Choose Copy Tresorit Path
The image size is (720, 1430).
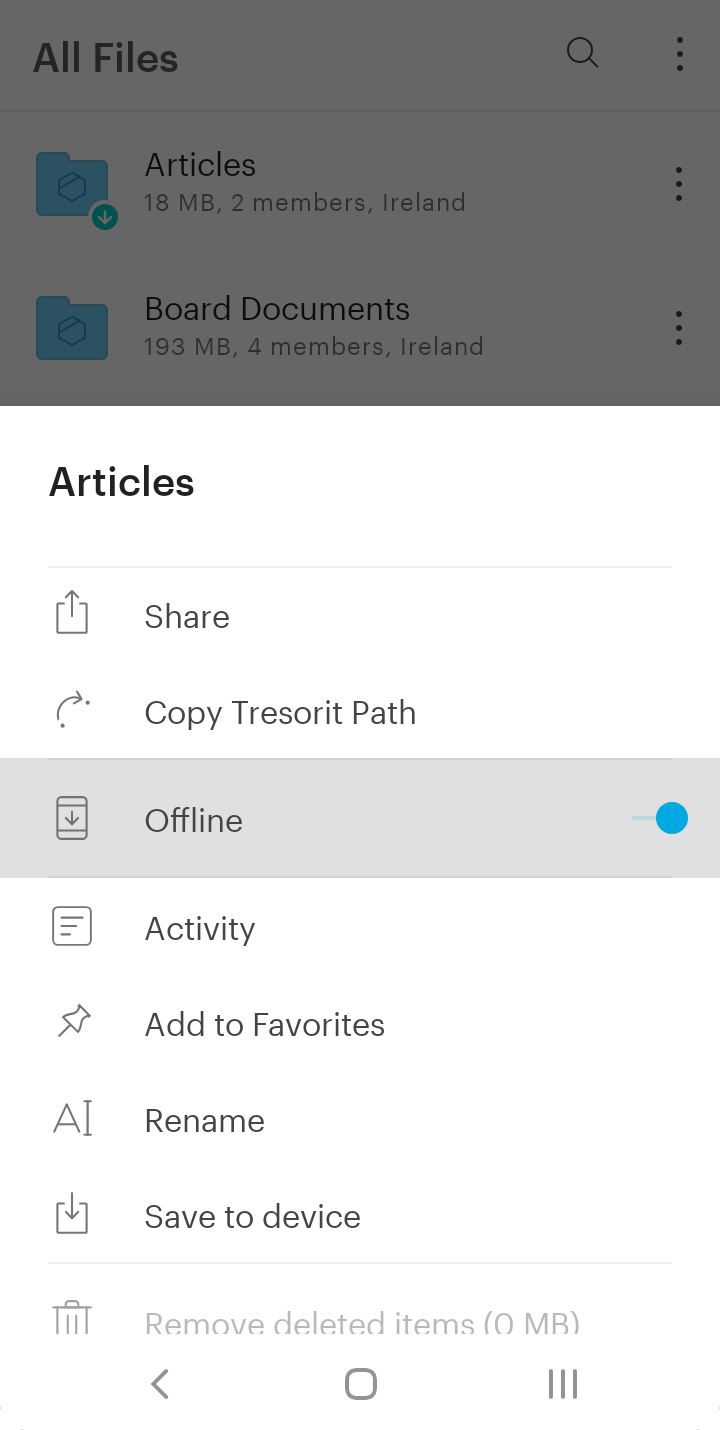coord(360,712)
